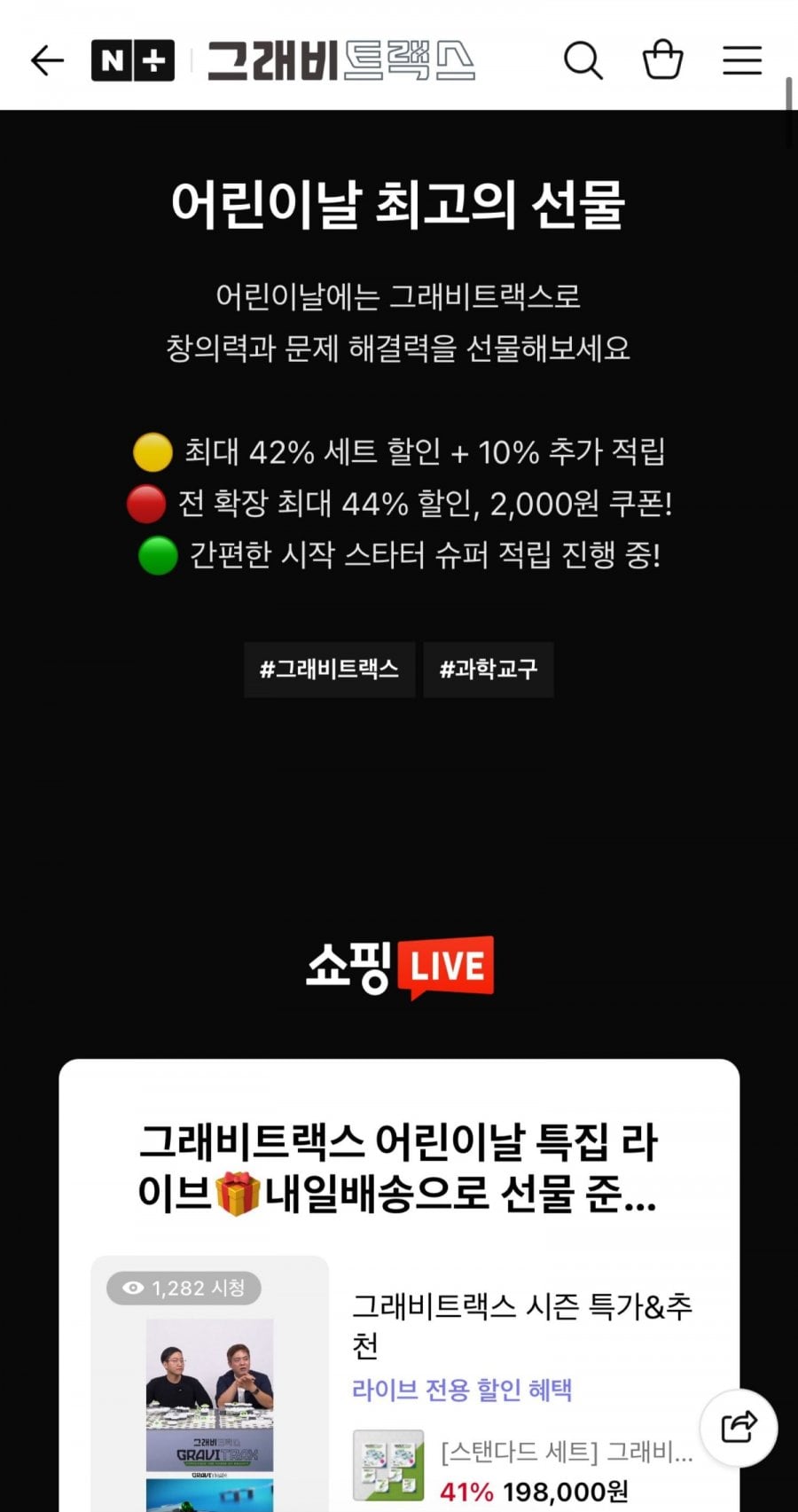Share this page with the floating button

pyautogui.click(x=739, y=1428)
